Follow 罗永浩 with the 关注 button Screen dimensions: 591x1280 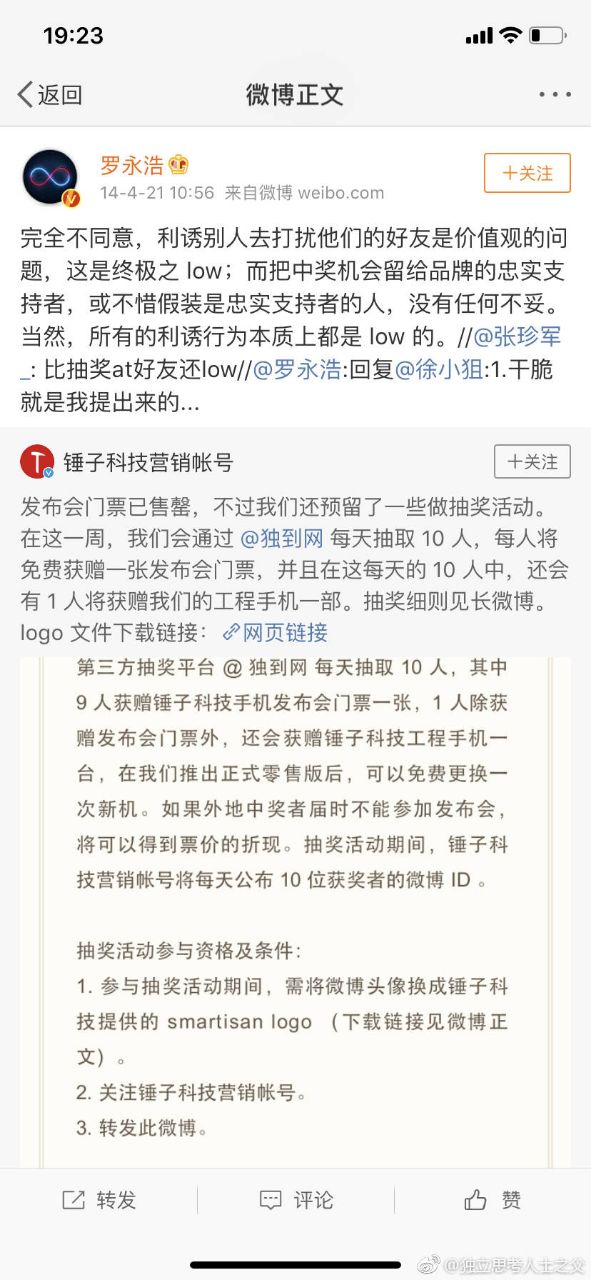pyautogui.click(x=527, y=173)
